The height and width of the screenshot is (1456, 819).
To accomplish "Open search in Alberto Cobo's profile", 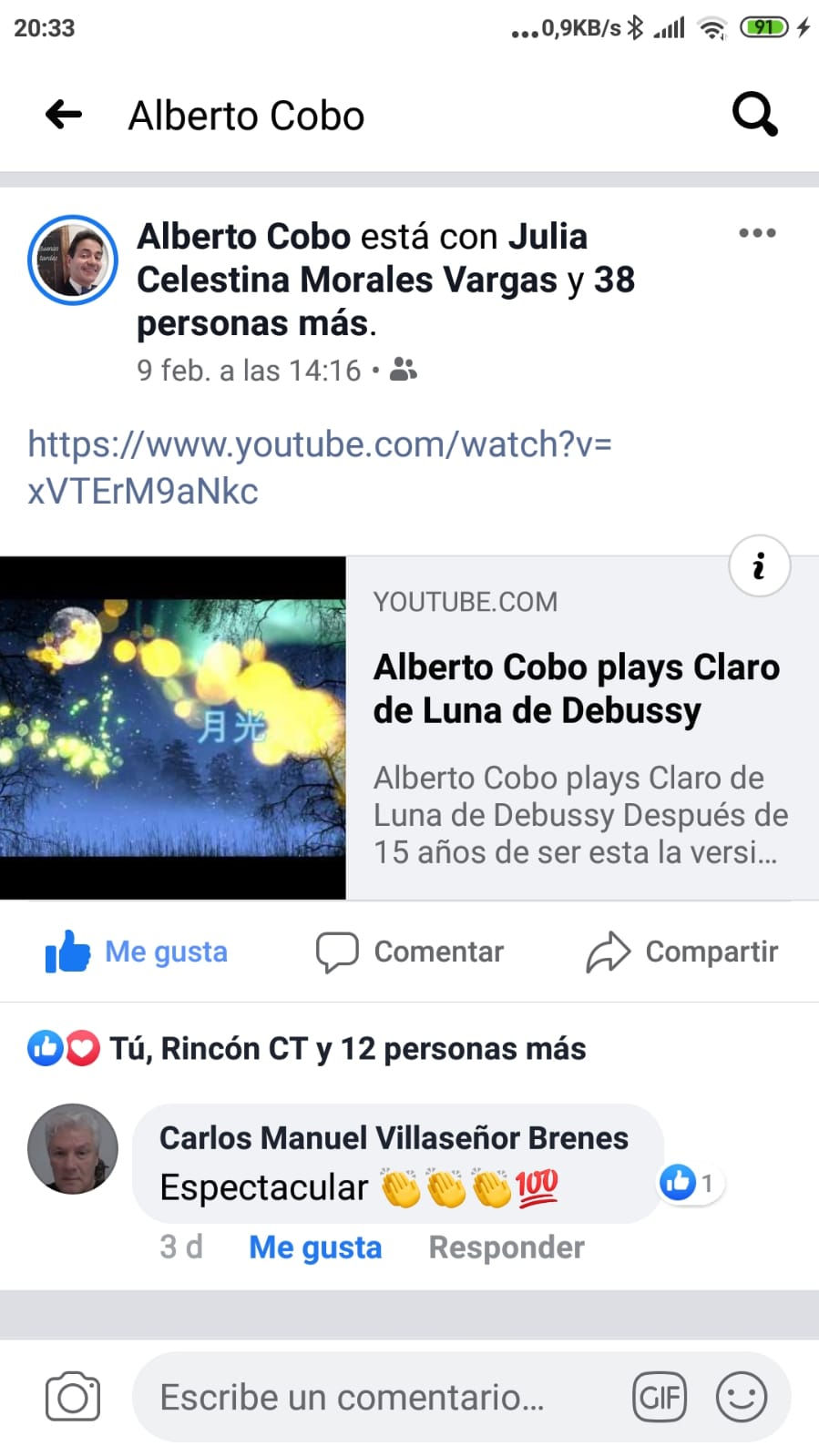I will click(x=754, y=115).
